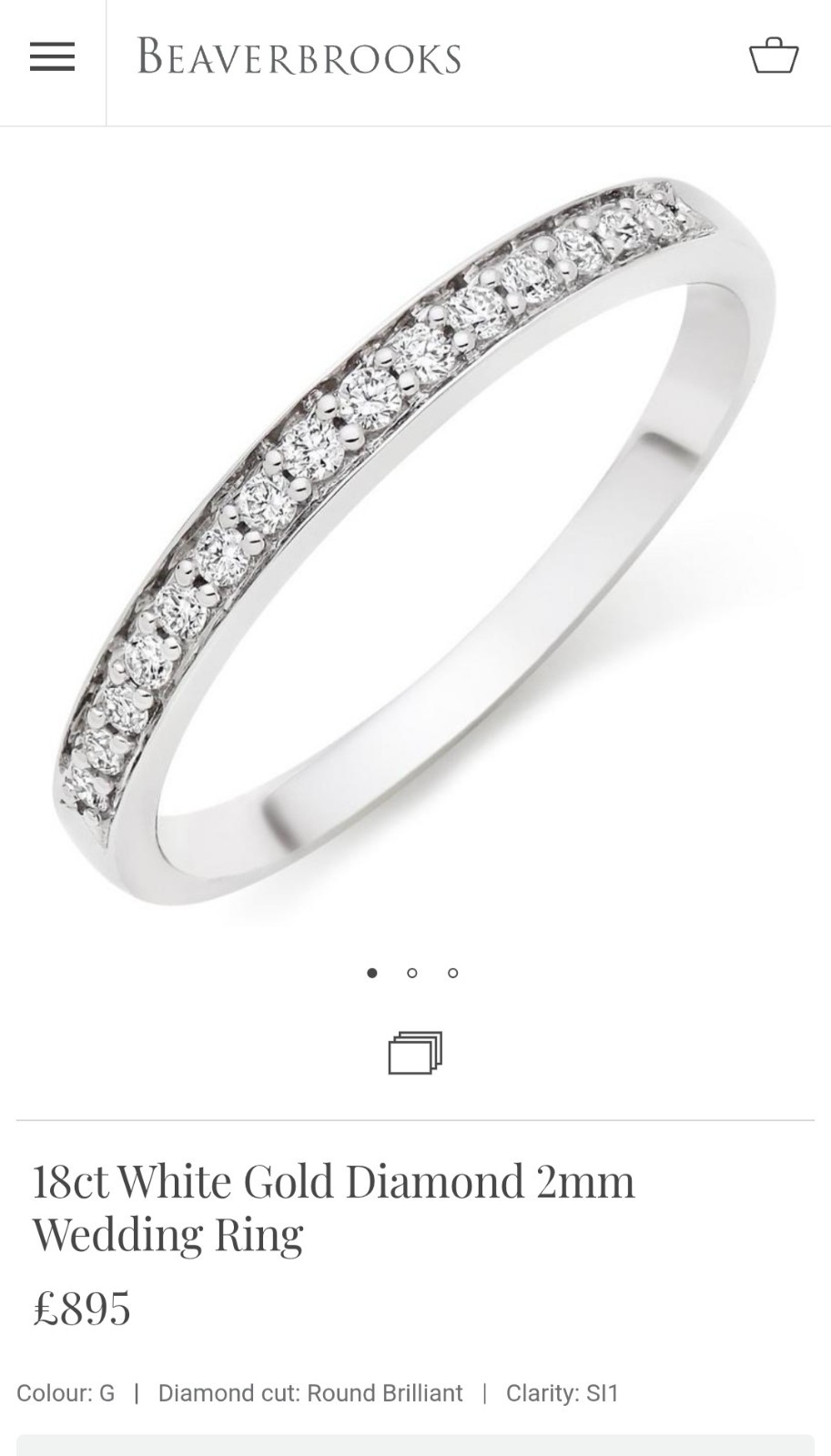This screenshot has width=831, height=1456.
Task: Open the shopping basket
Action: tap(774, 56)
